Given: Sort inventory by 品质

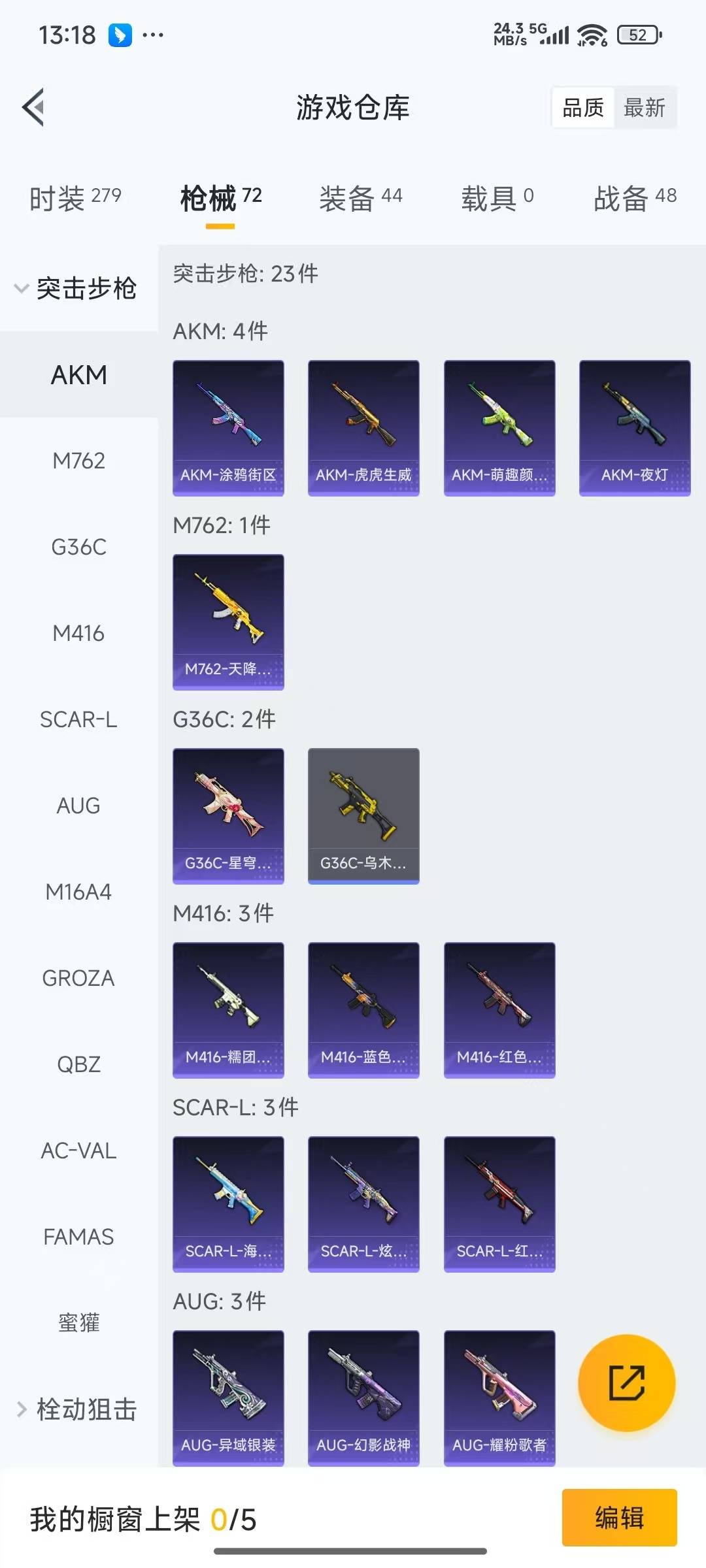Looking at the screenshot, I should coord(583,108).
